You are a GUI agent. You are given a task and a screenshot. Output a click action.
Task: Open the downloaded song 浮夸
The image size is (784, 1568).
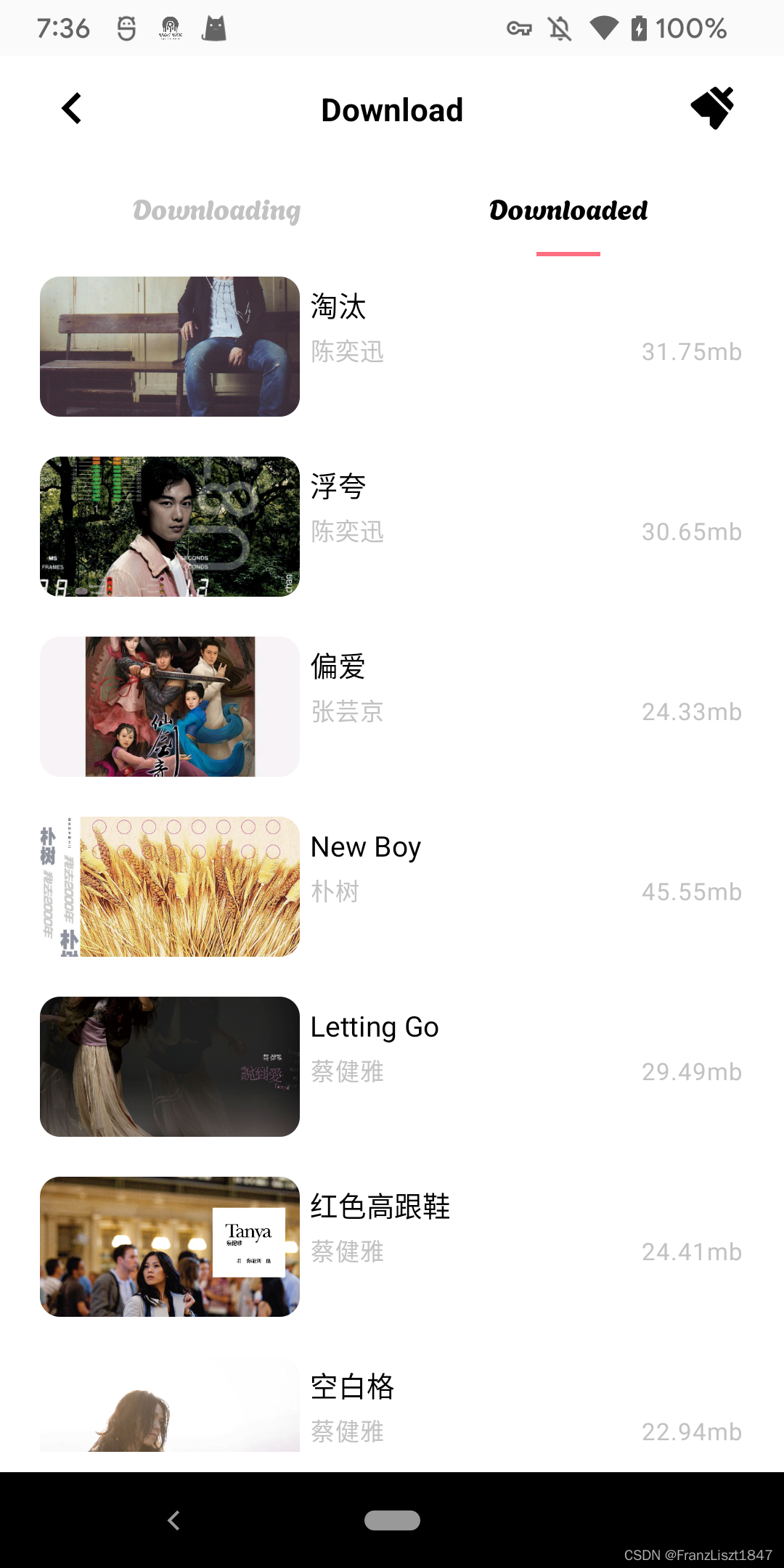tap(392, 526)
